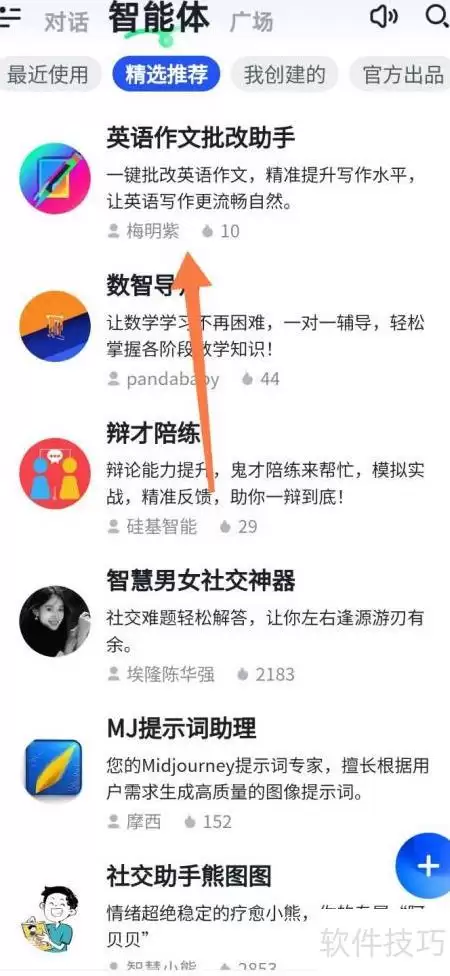The image size is (450, 976).
Task: Select the 官方出品 chip
Action: click(x=400, y=74)
